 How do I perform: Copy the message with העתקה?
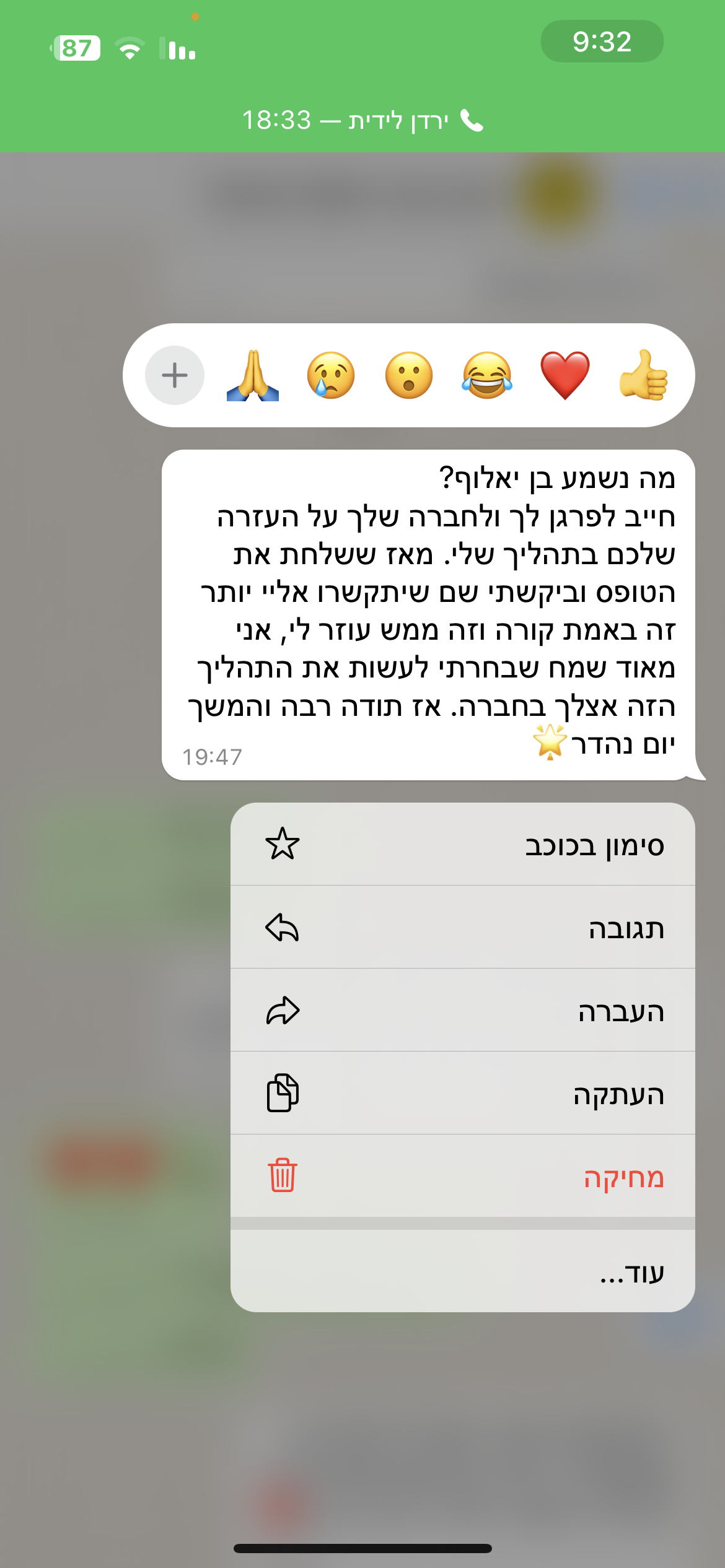(x=462, y=1093)
